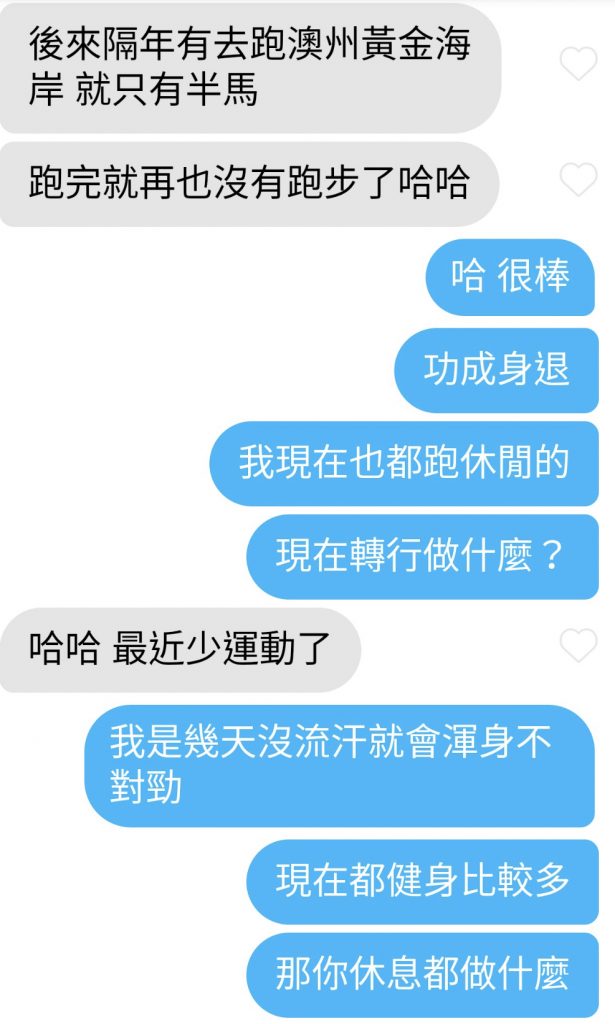
Task: Like the message about 澳洲黃金海岸 半馬
Action: pos(578,64)
